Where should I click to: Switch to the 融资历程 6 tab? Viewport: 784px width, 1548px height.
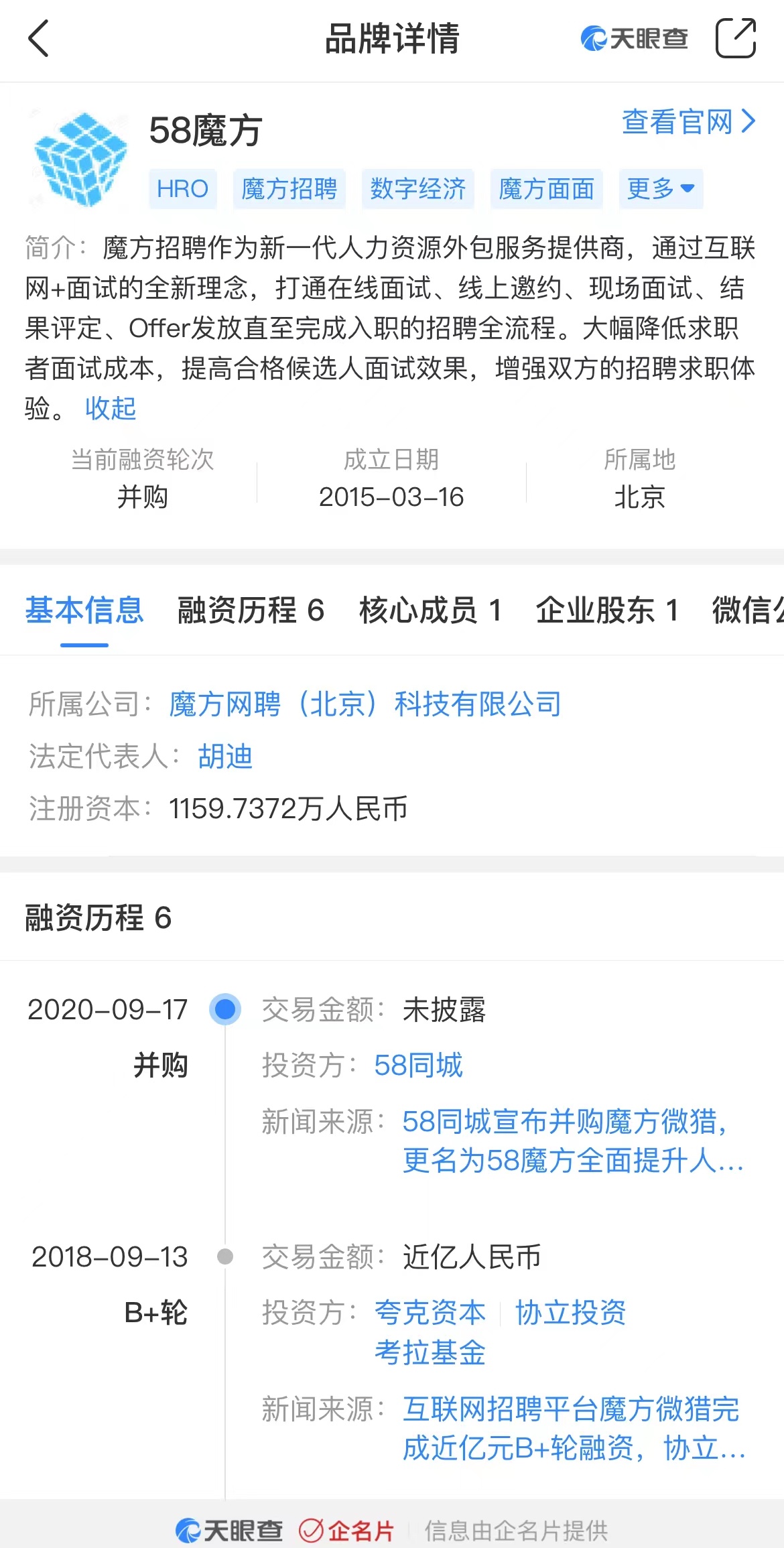251,610
